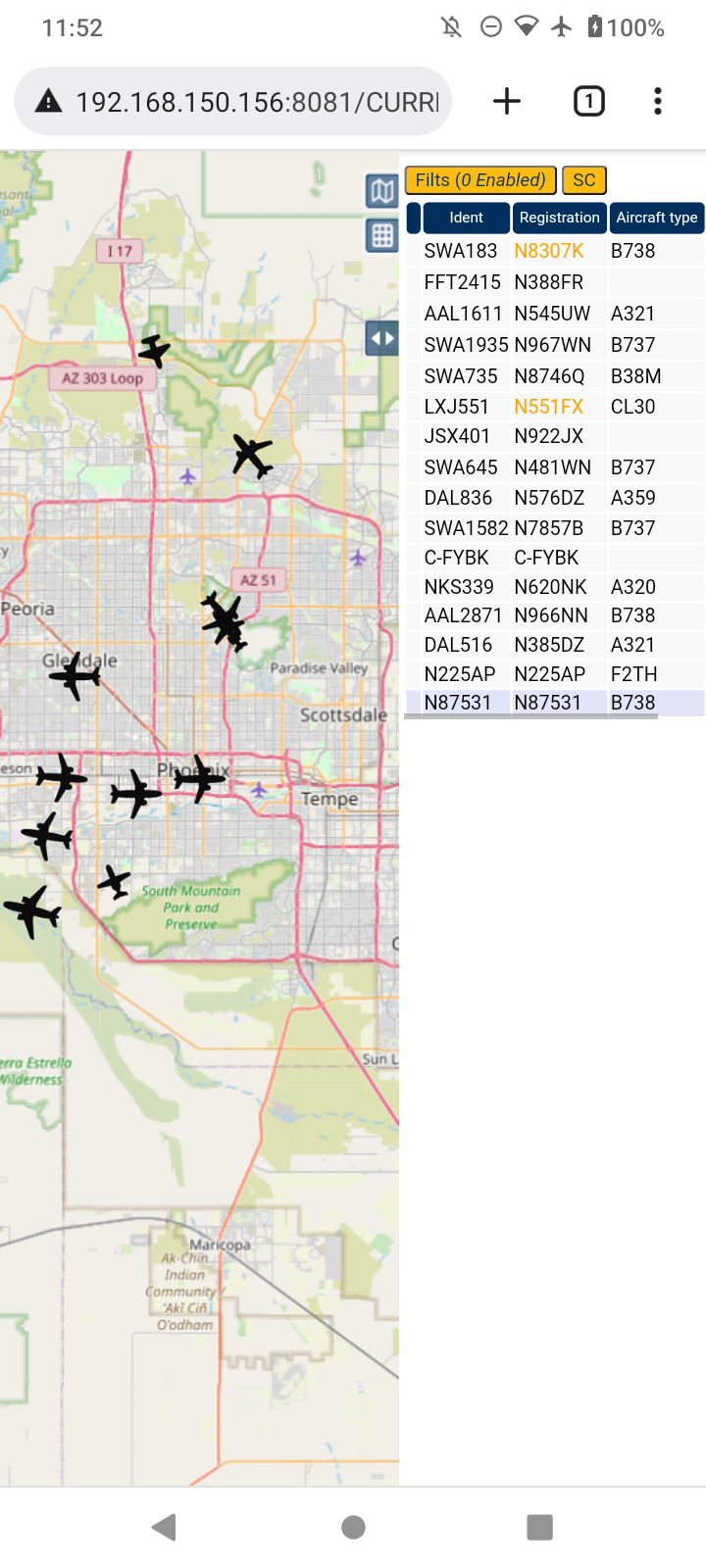The image size is (706, 1568).
Task: Select the N87531 row
Action: [555, 703]
